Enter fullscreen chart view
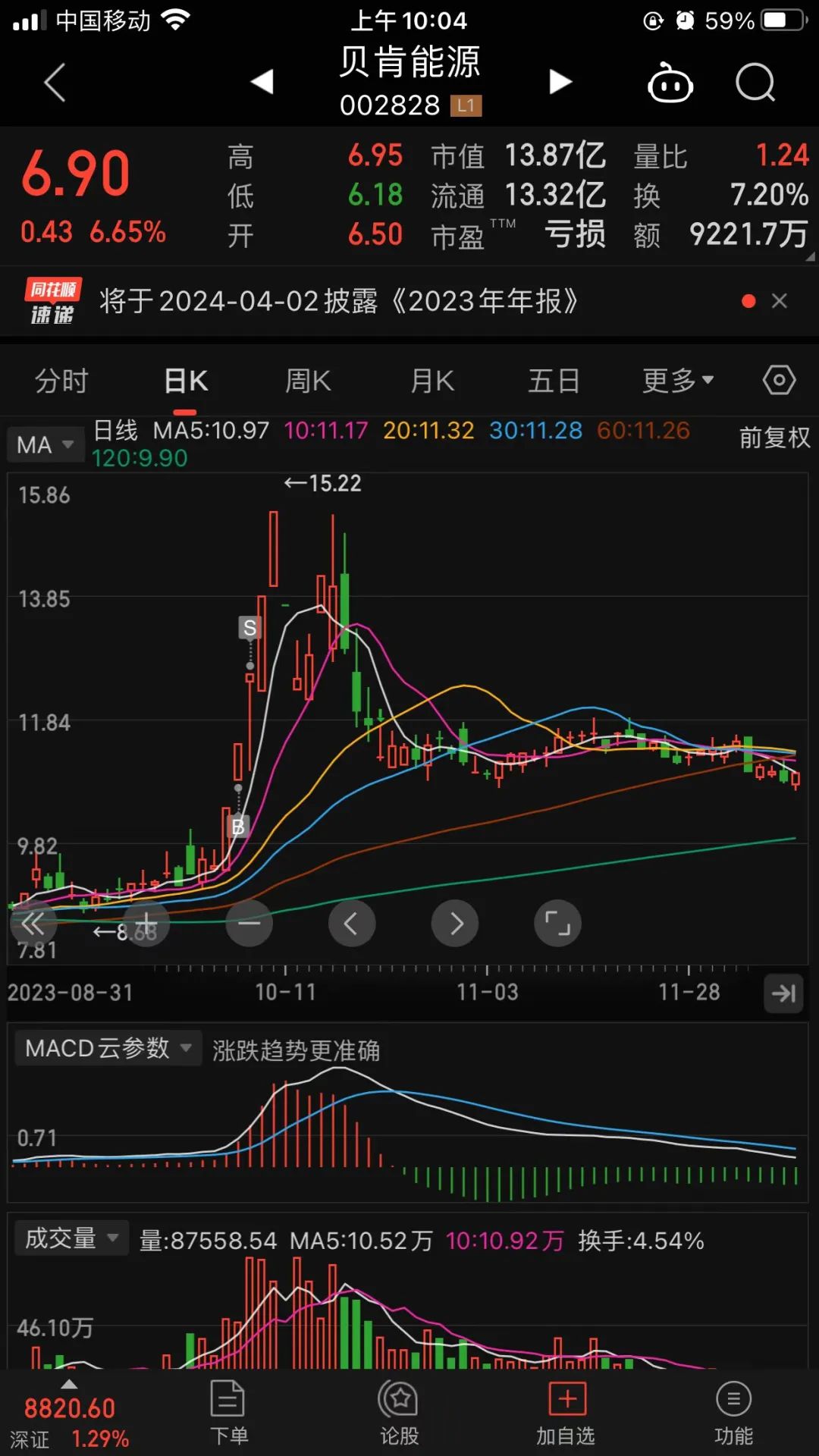The width and height of the screenshot is (819, 1456). click(x=557, y=923)
